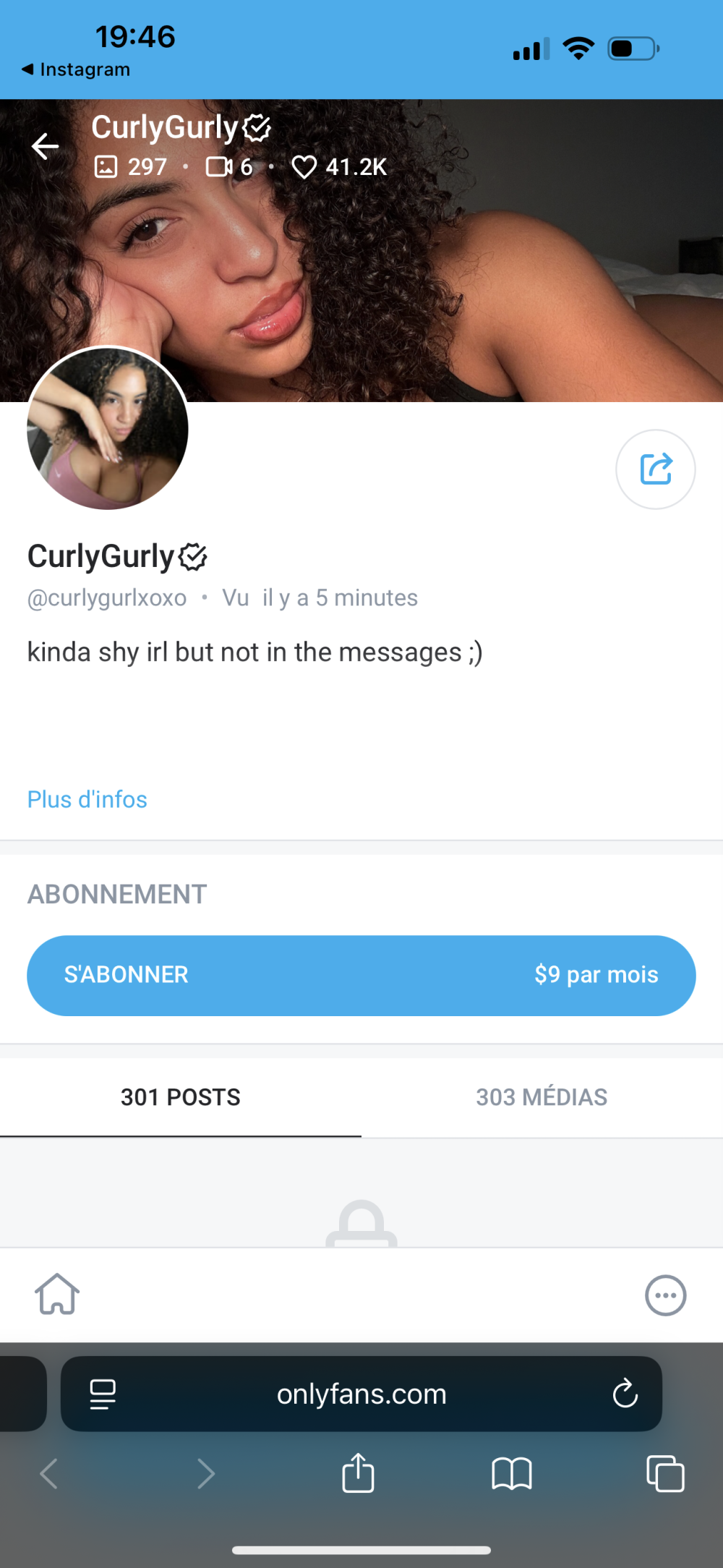Screen dimensions: 723x1568
Task: Open the three-dot more menu
Action: (x=665, y=1295)
